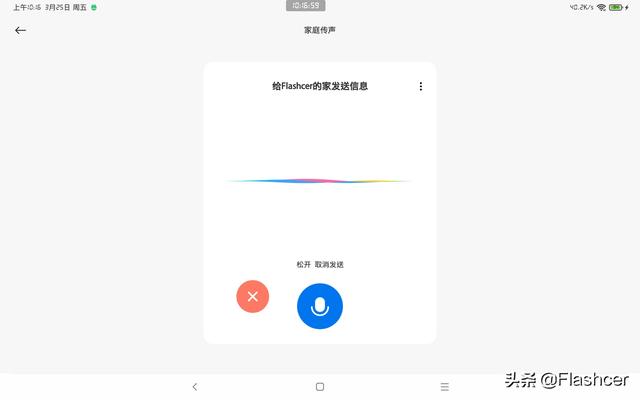Go back from the 家庭传声 screen
The width and height of the screenshot is (640, 400).
20,30
